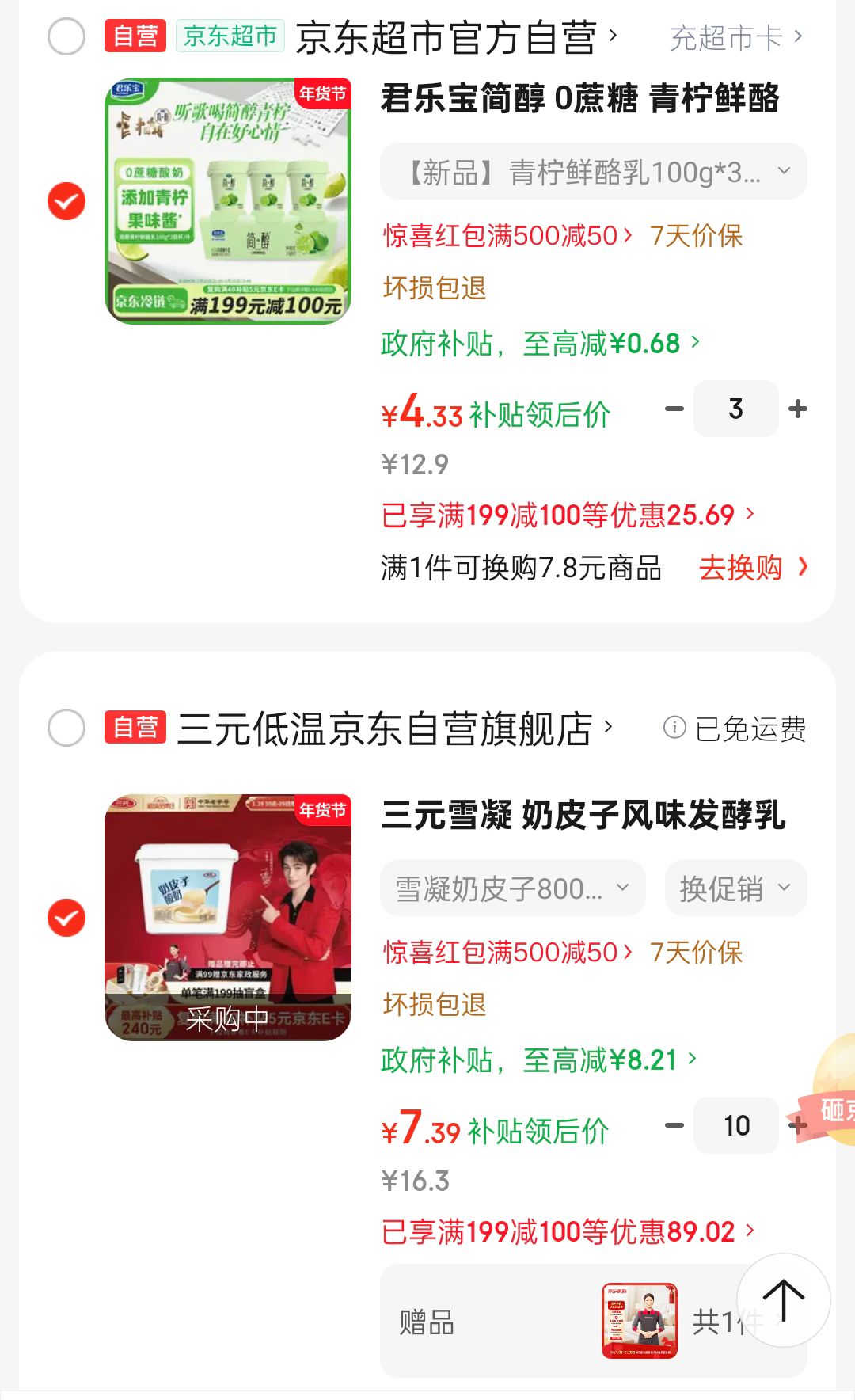Jump back to top with arrow button
The image size is (855, 1400).
pos(783,1299)
